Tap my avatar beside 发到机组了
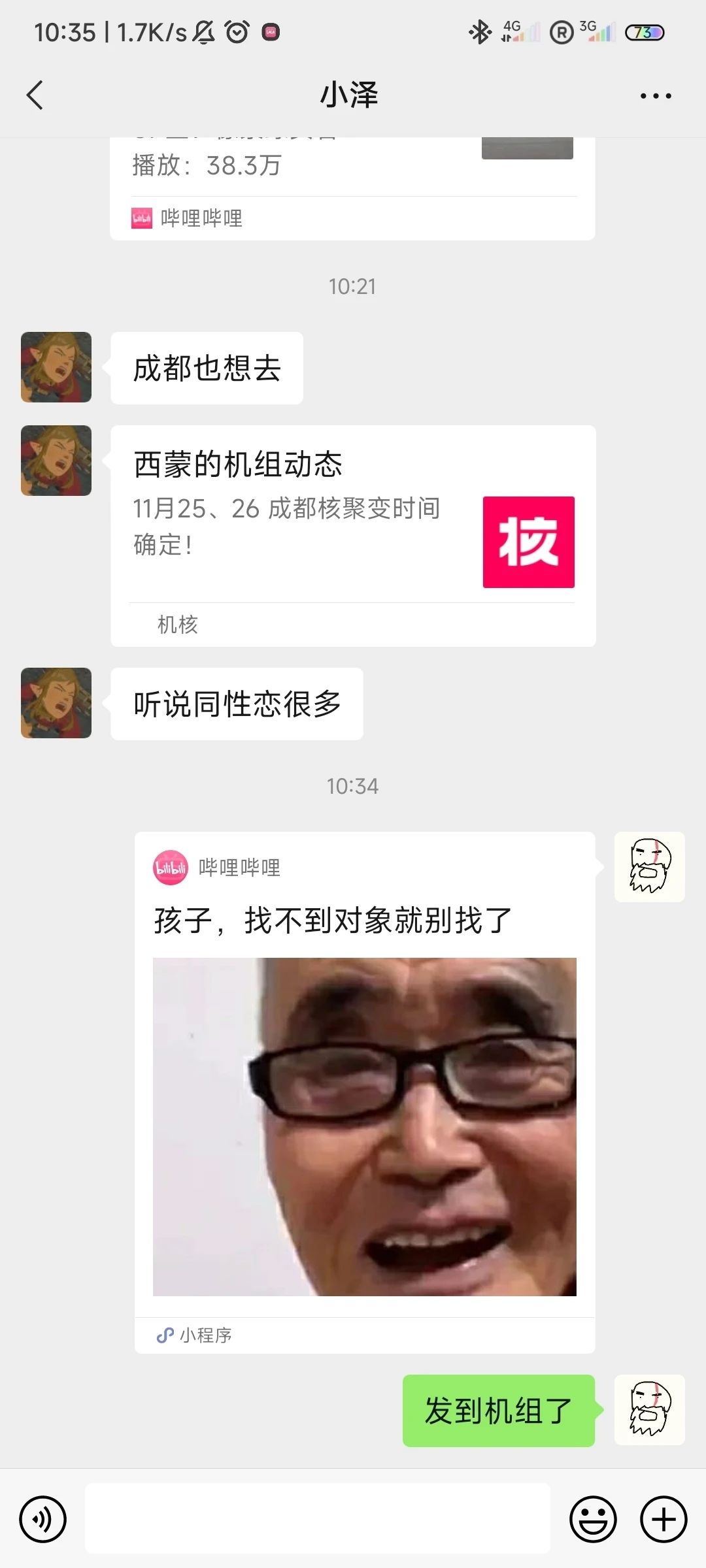The height and width of the screenshot is (1568, 706). pos(649,1410)
